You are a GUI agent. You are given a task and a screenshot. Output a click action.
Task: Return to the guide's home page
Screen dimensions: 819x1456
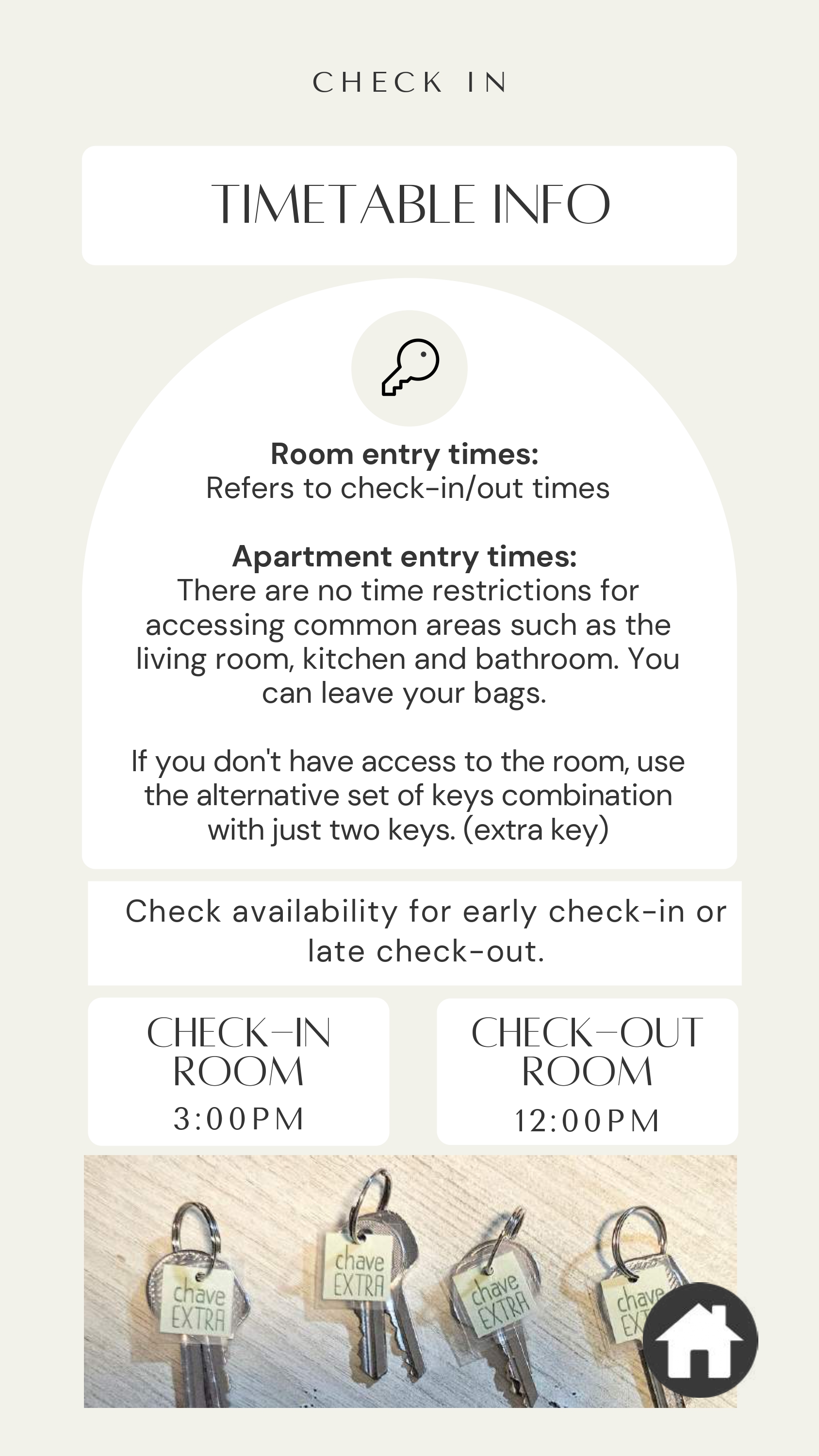pos(700,1340)
